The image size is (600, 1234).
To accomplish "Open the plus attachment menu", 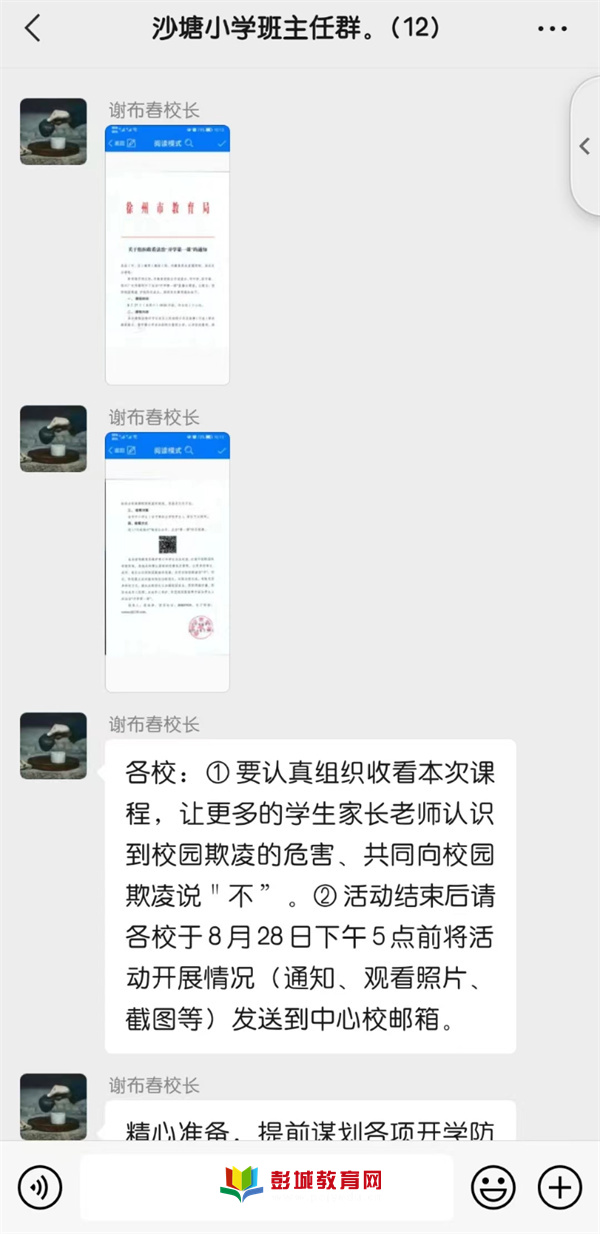I will 559,1188.
